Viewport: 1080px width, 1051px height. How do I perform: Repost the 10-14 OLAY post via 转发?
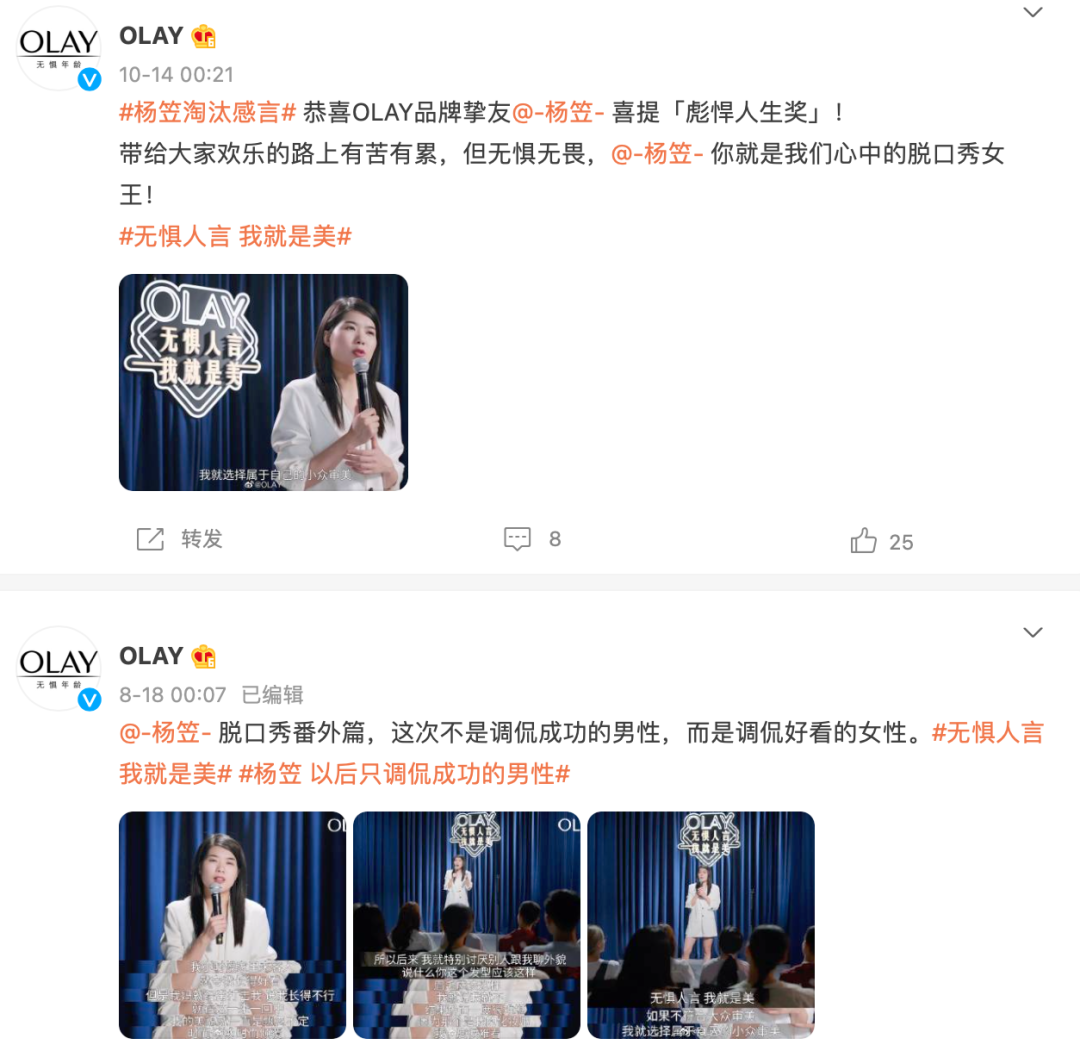click(180, 539)
